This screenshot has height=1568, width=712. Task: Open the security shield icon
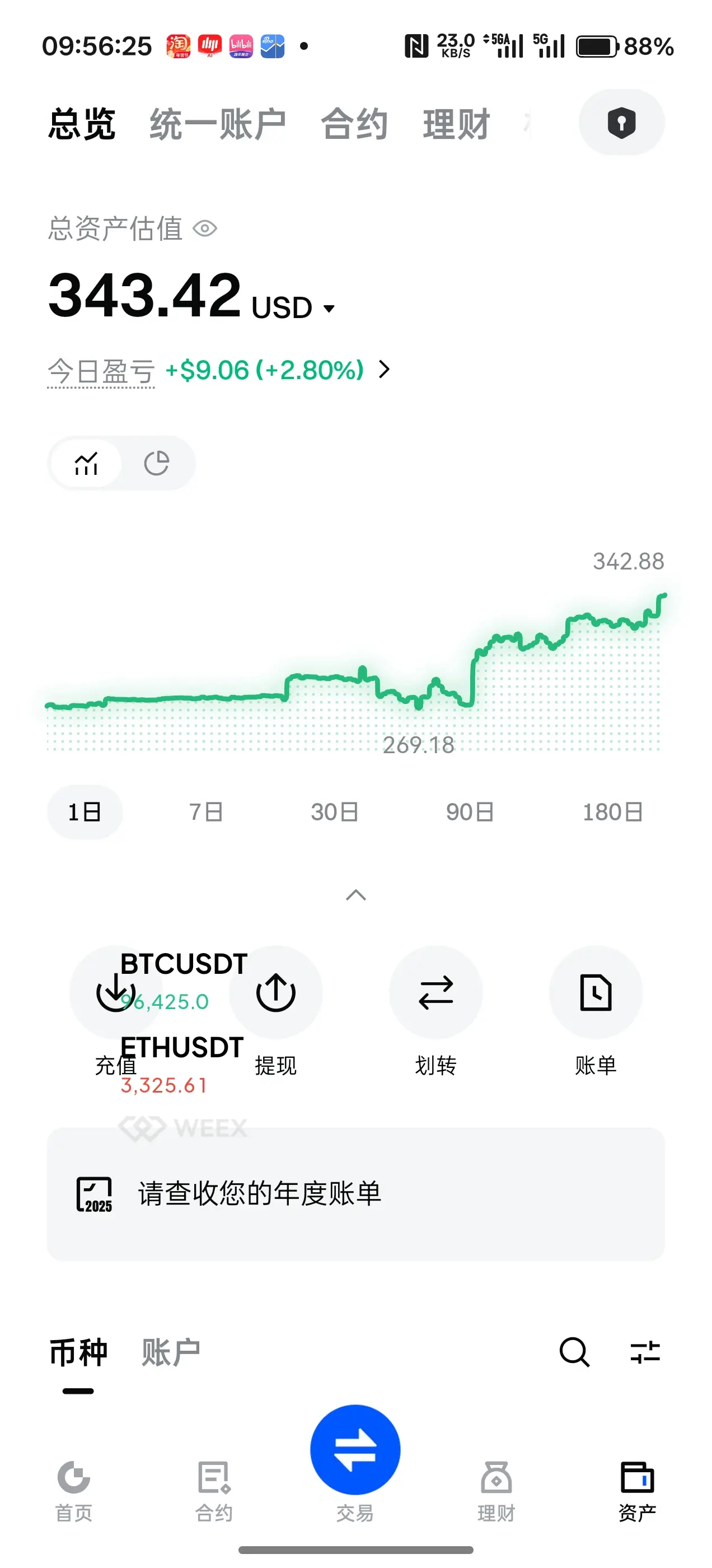coord(621,122)
